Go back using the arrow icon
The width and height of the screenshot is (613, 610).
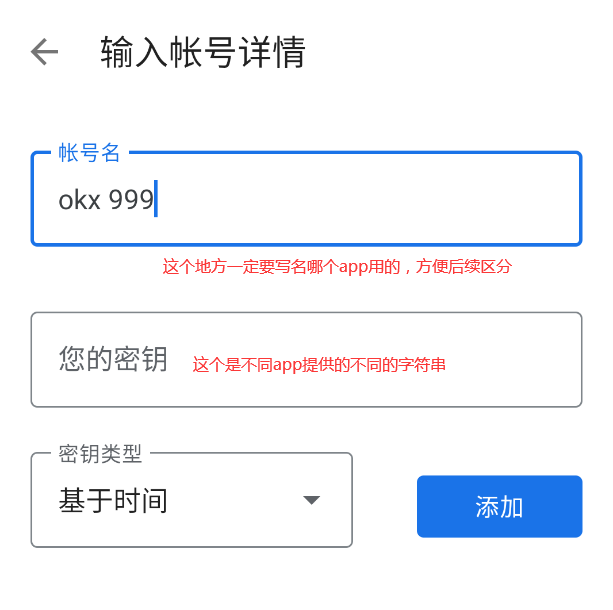[45, 52]
